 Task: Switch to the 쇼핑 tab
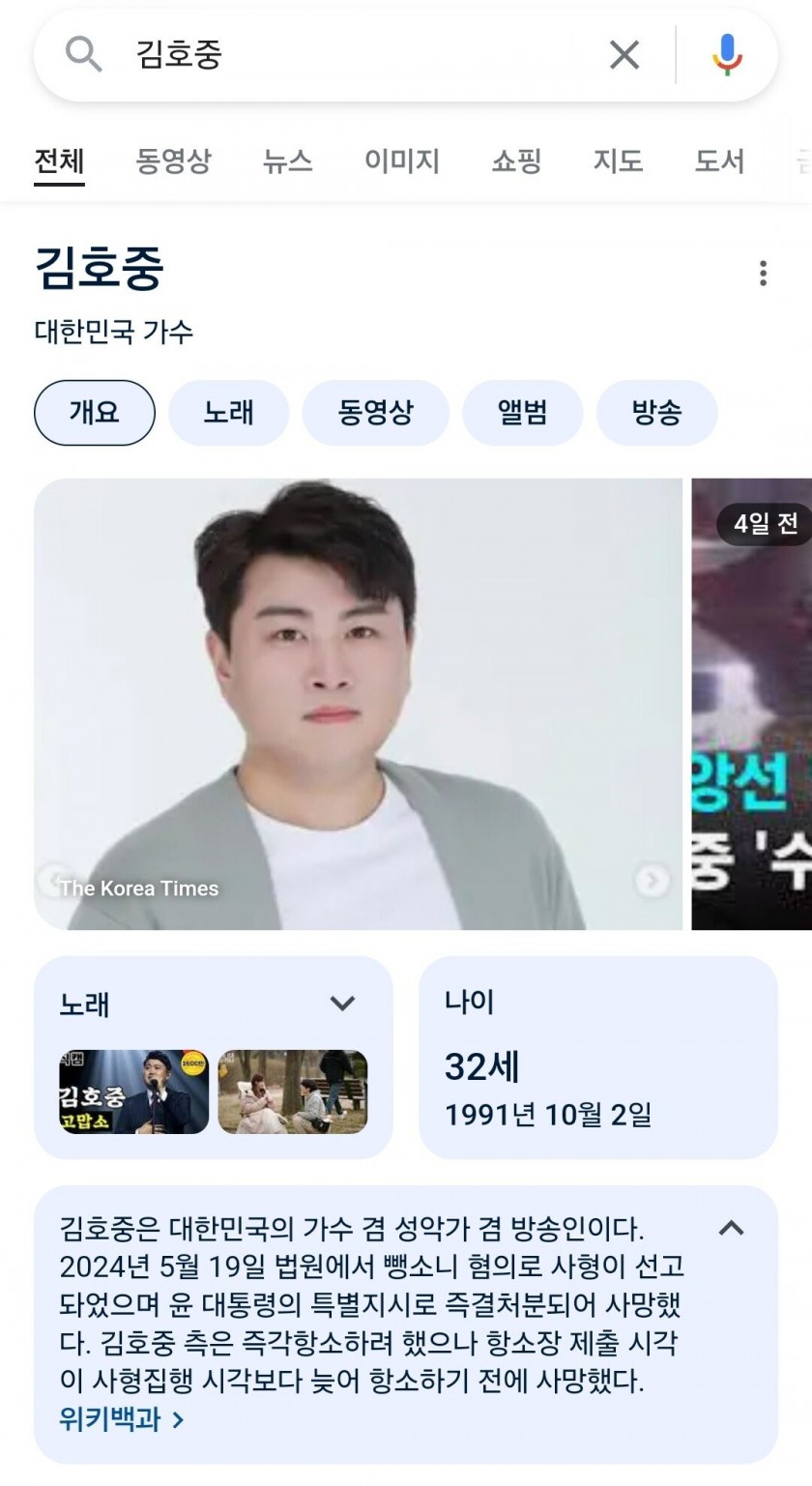point(516,160)
